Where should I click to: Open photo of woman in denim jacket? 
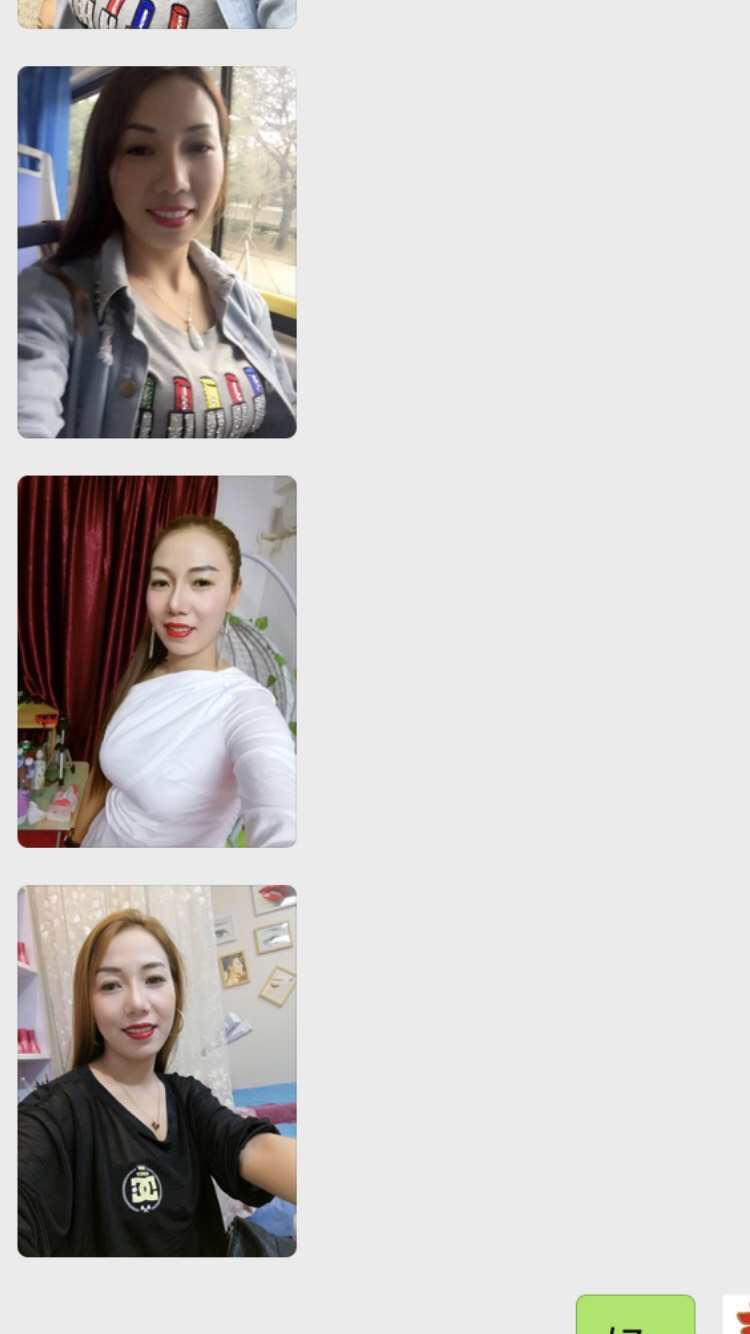click(x=157, y=252)
